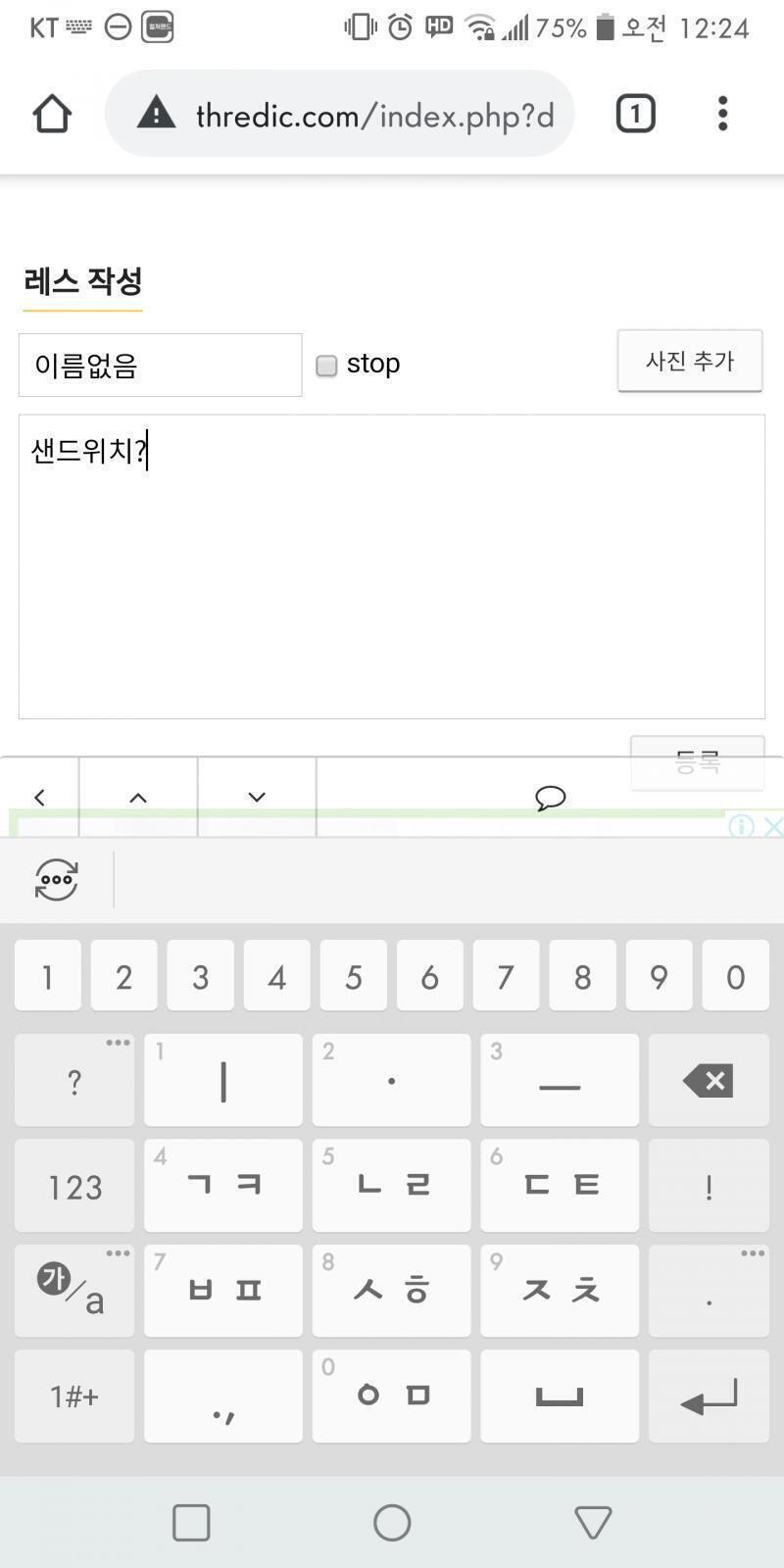This screenshot has width=784, height=1568.
Task: Close the ad with the X icon
Action: pyautogui.click(x=772, y=826)
